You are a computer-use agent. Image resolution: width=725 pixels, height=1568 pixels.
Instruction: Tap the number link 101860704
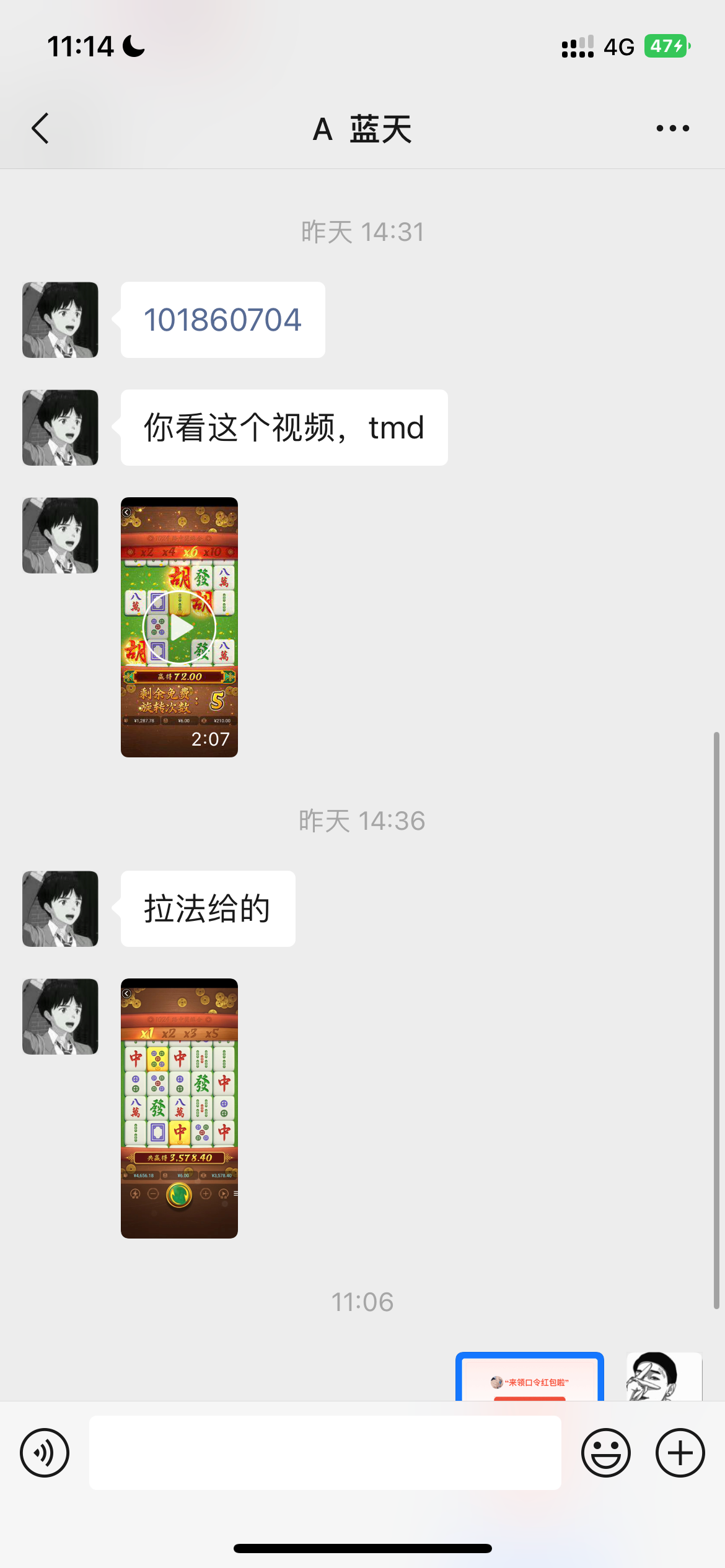222,320
